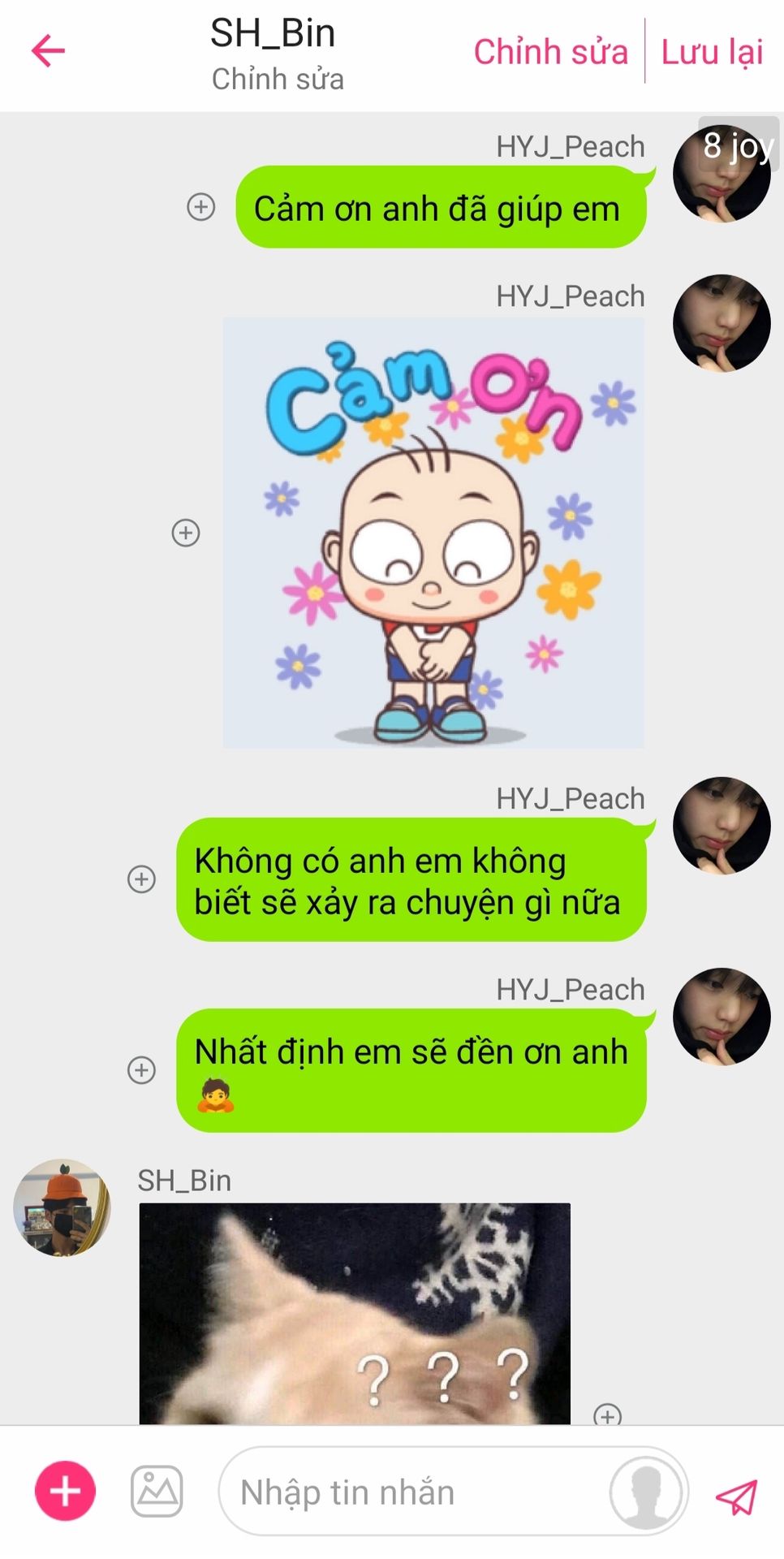The image size is (784, 1559).
Task: Send the message with the paper plane
Action: (x=737, y=1496)
